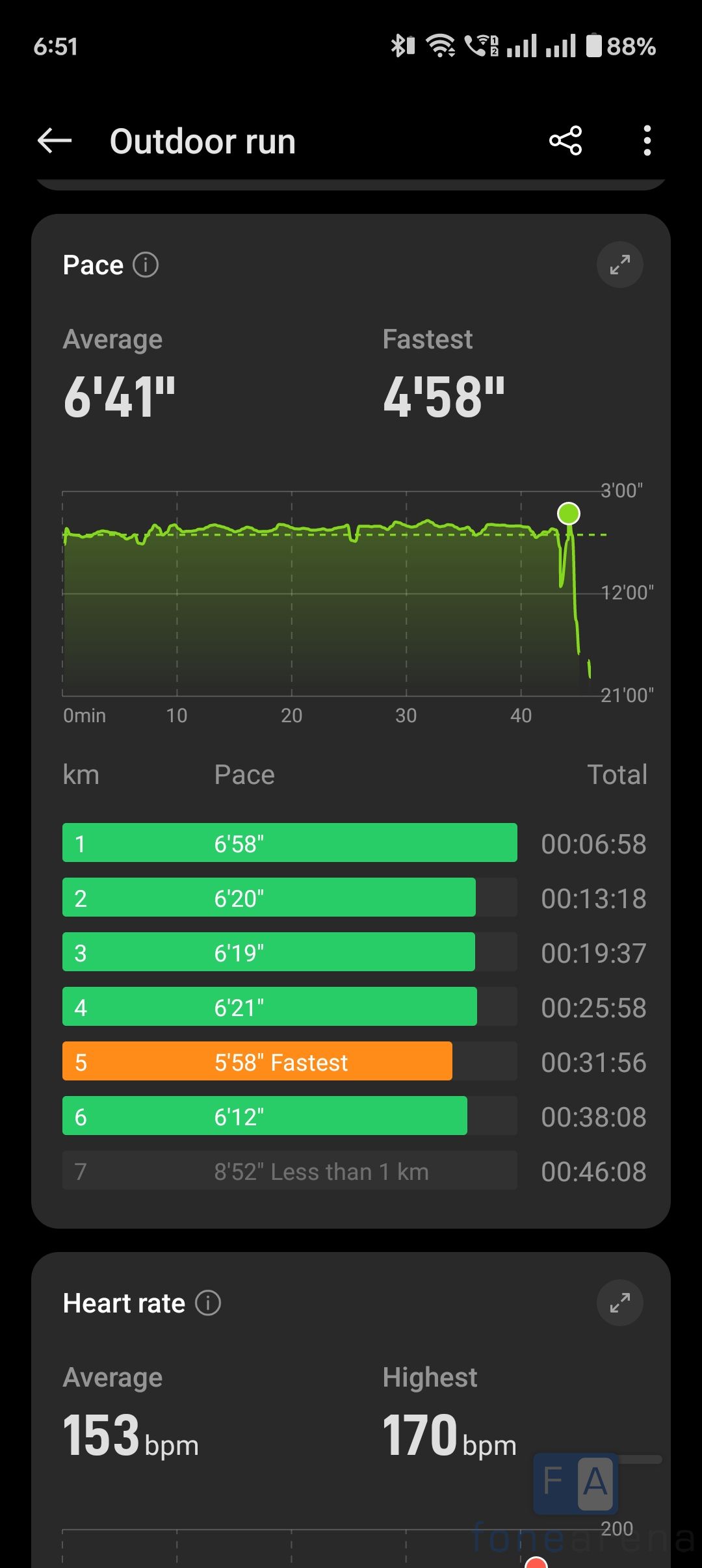Screen dimensions: 702x1568
Task: Expand the Heart rate chart to fullscreen
Action: [x=619, y=1302]
